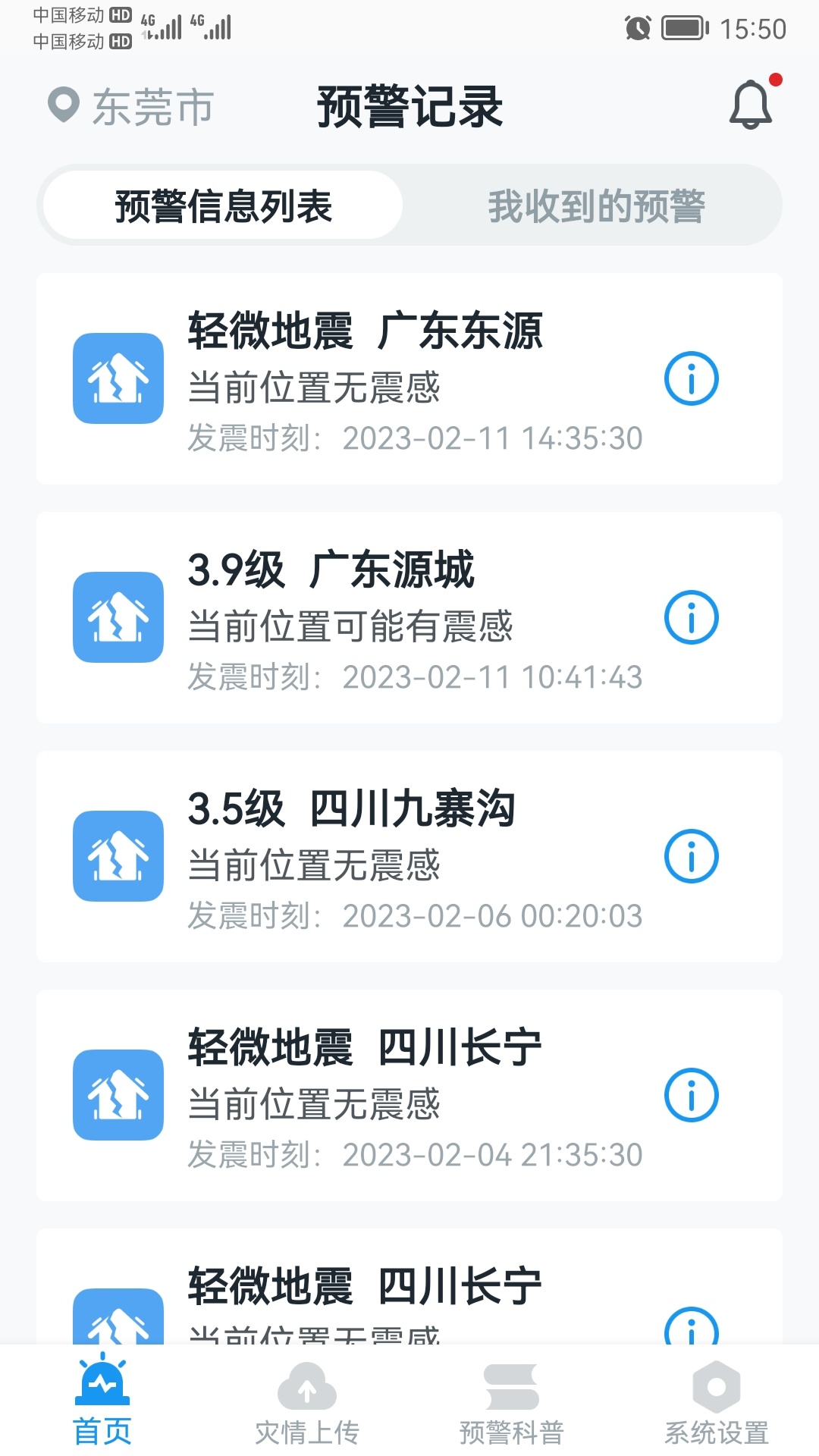Show details via info icon on 四川九寨沟 entry
The image size is (819, 1456).
click(x=691, y=855)
